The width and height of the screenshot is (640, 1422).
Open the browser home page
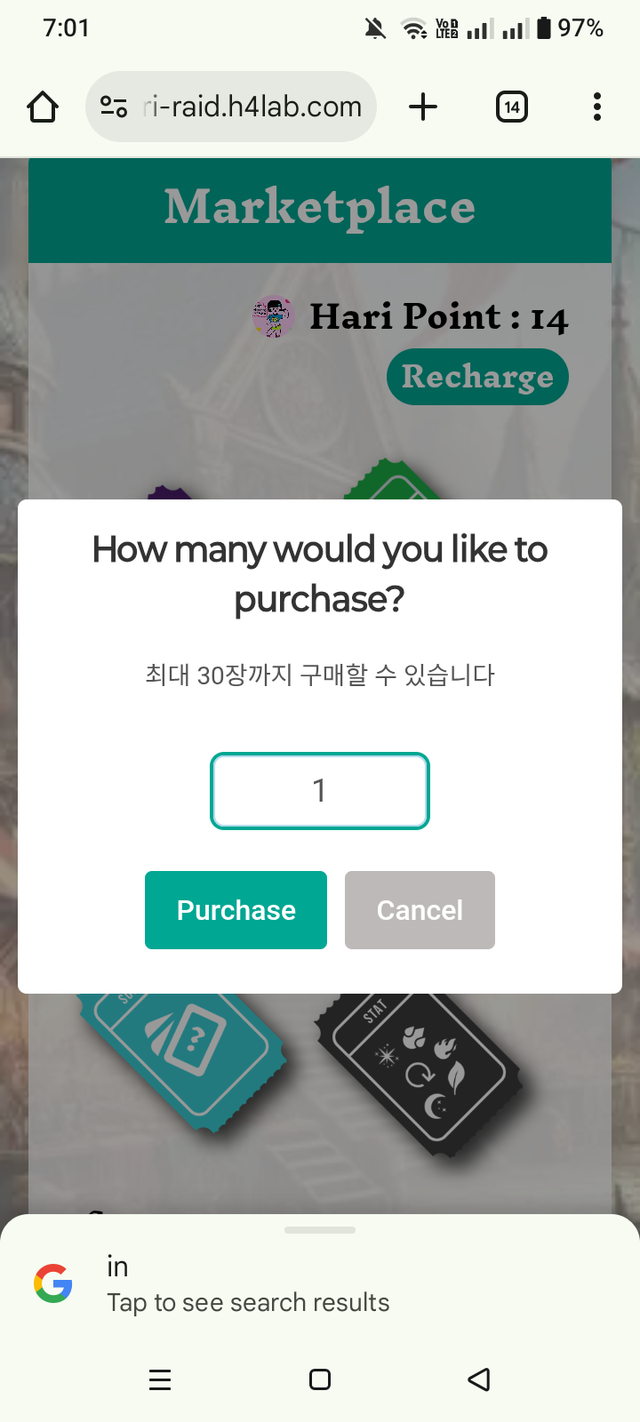(x=43, y=106)
